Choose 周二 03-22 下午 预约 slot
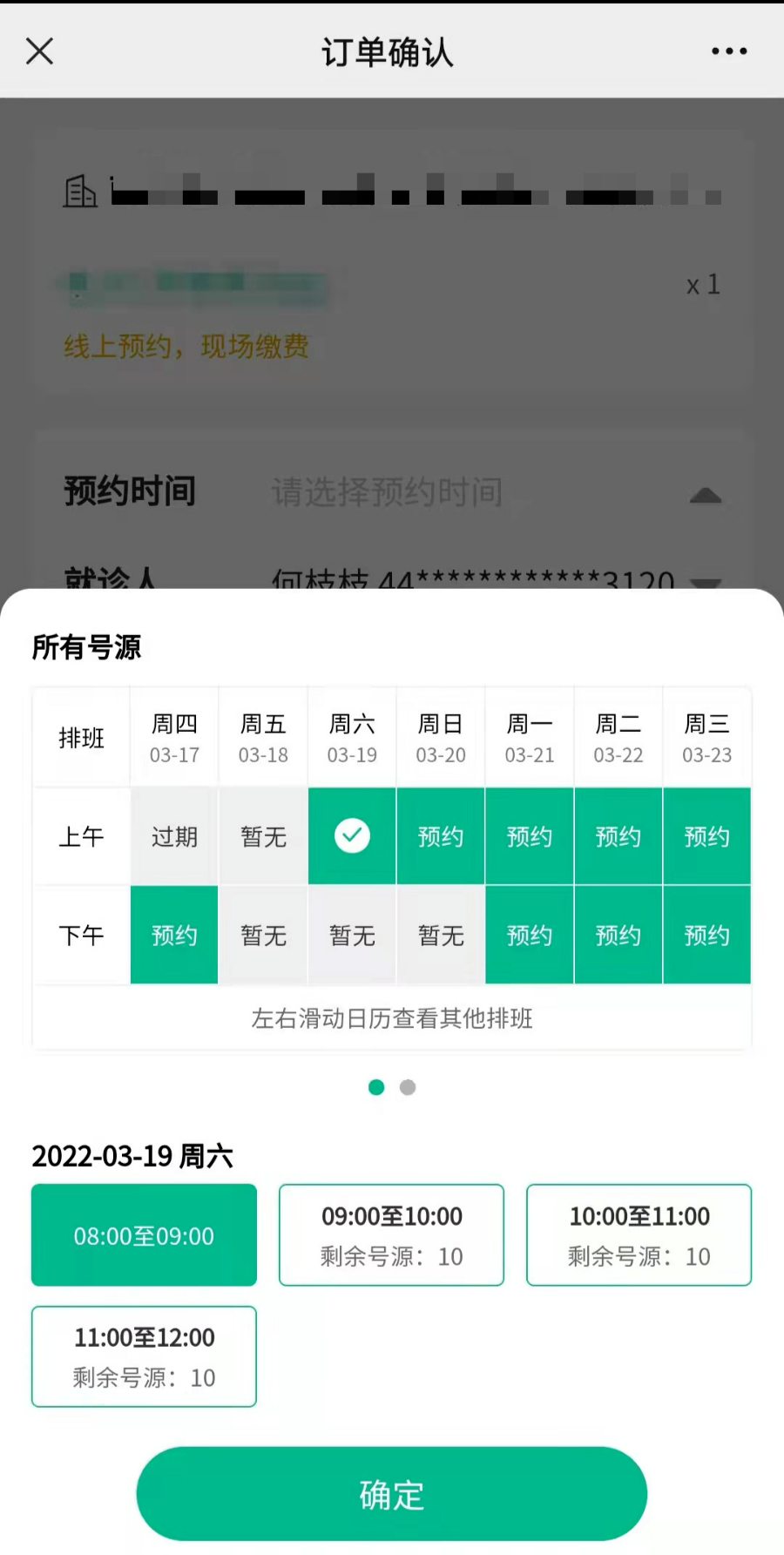The width and height of the screenshot is (784, 1555). point(618,935)
